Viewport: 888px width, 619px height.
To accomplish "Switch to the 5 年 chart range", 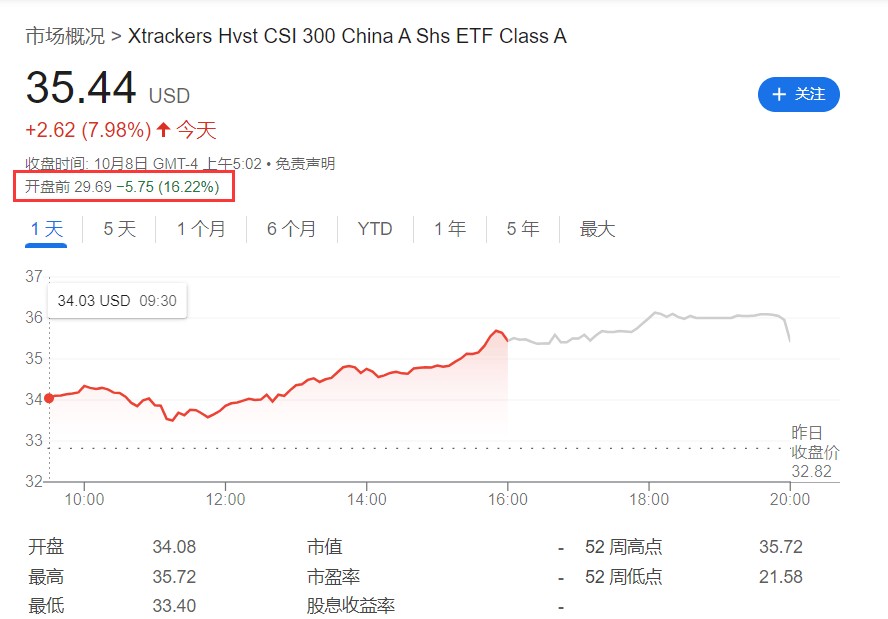I will coord(522,229).
